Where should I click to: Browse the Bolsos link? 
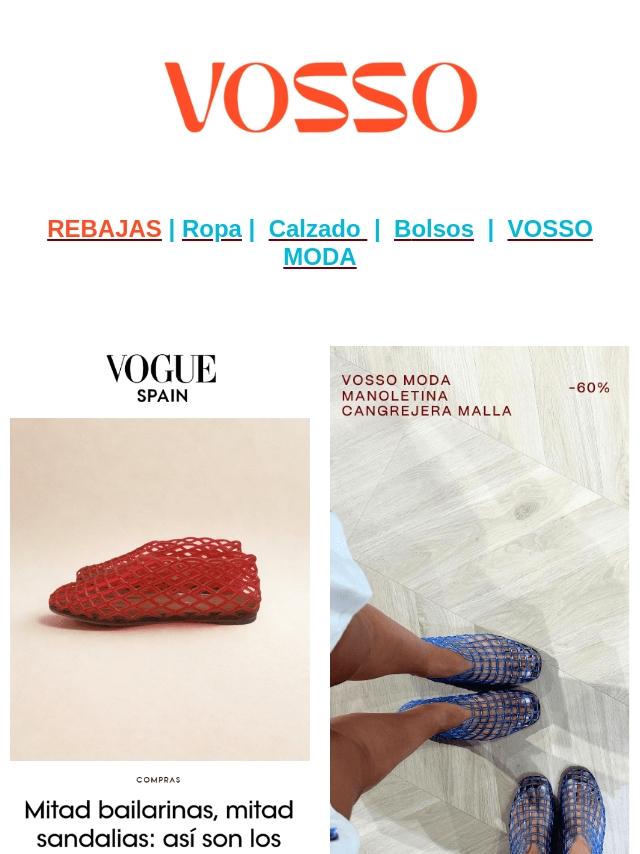coord(433,229)
